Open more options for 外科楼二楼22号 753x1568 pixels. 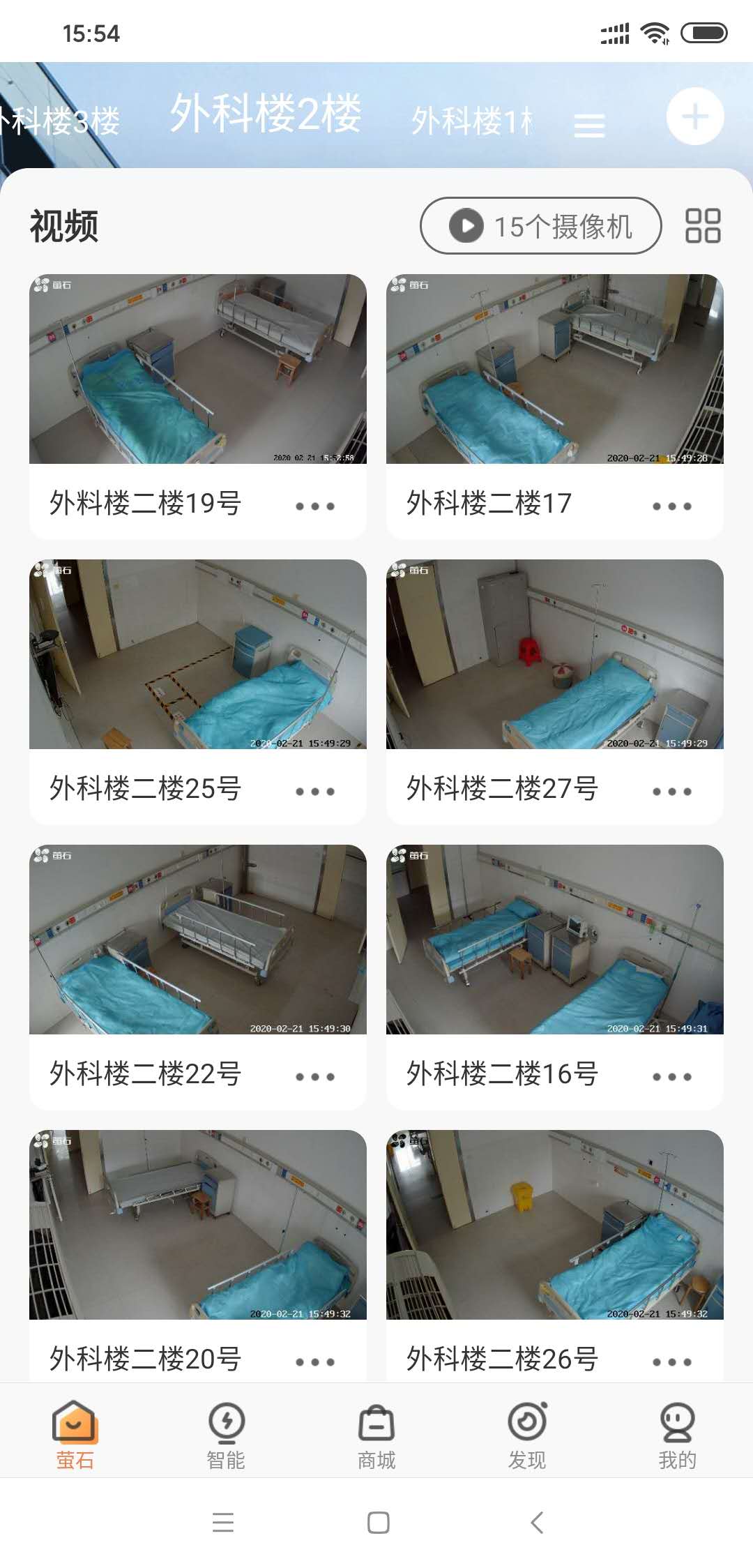coord(315,1077)
